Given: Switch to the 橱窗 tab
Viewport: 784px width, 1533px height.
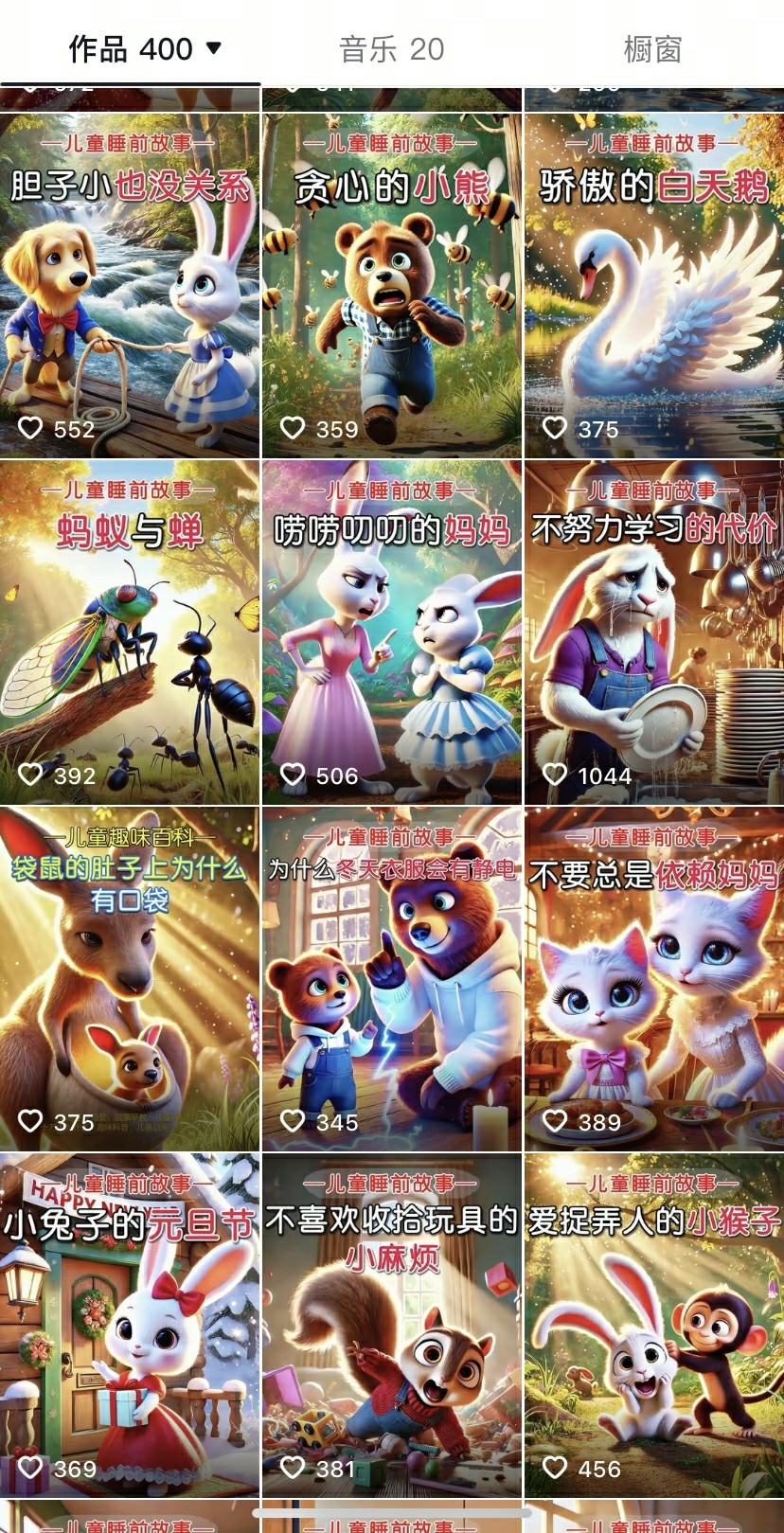Looking at the screenshot, I should [652, 49].
